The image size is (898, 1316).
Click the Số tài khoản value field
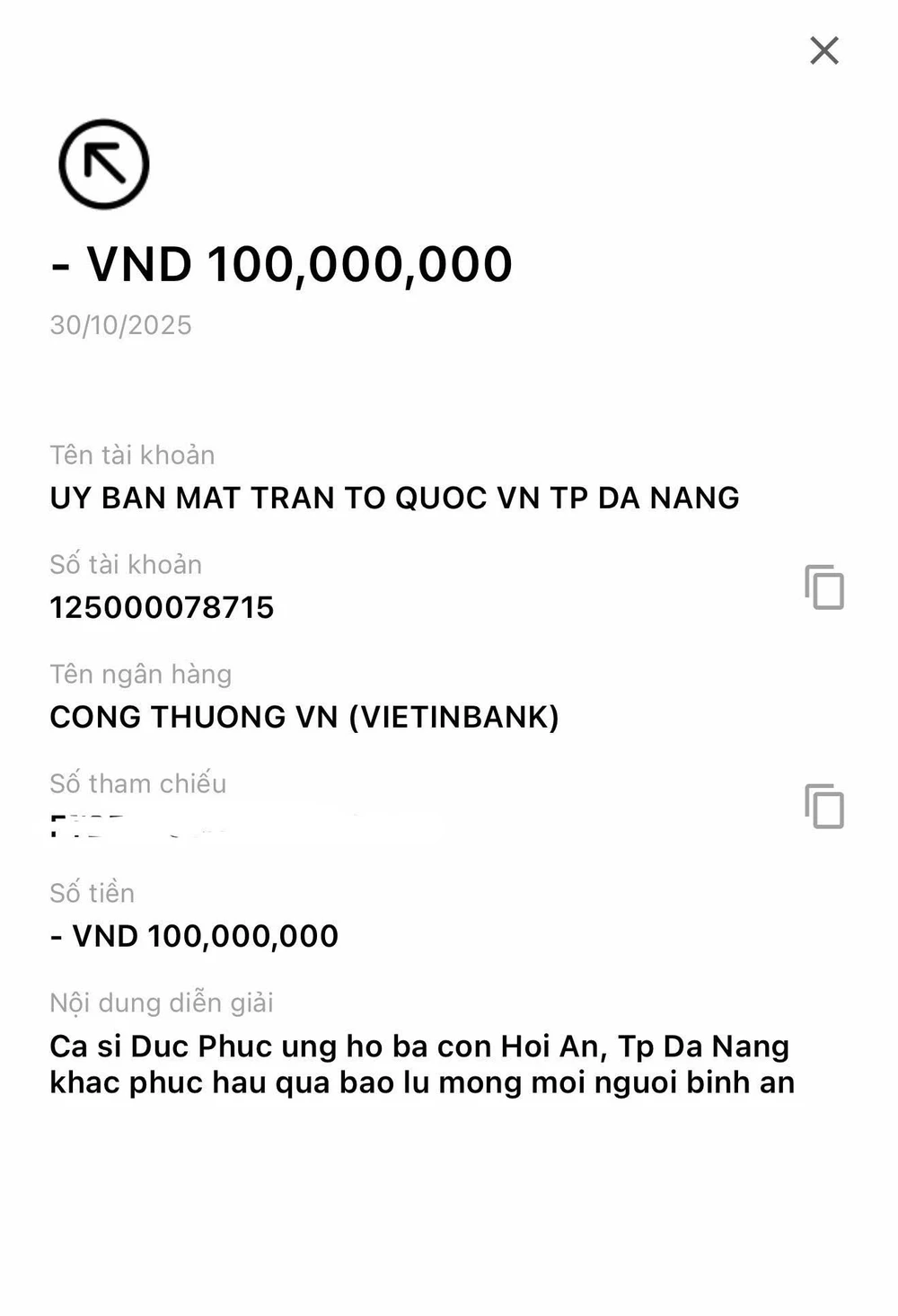point(164,607)
